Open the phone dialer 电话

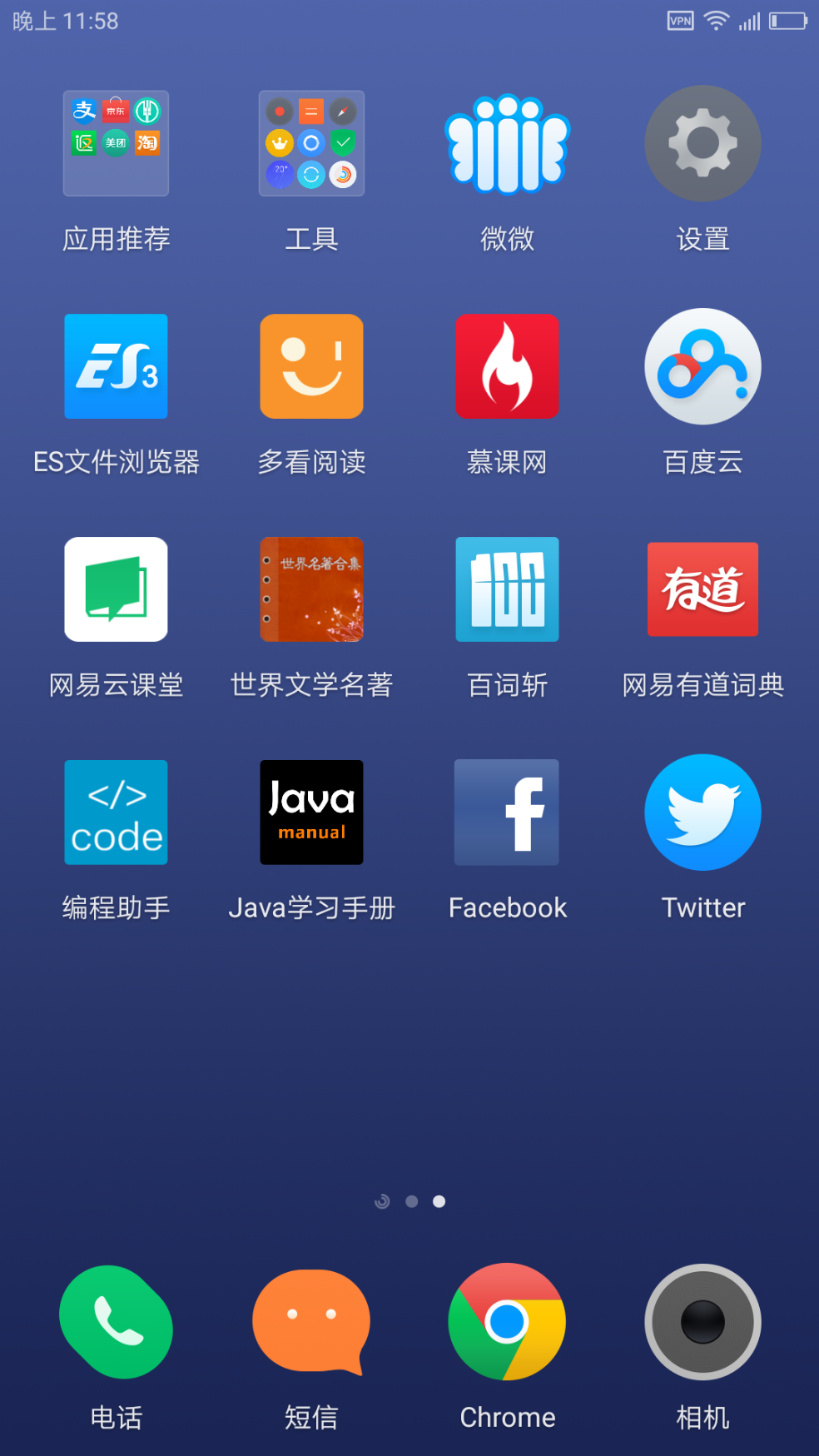click(116, 1322)
